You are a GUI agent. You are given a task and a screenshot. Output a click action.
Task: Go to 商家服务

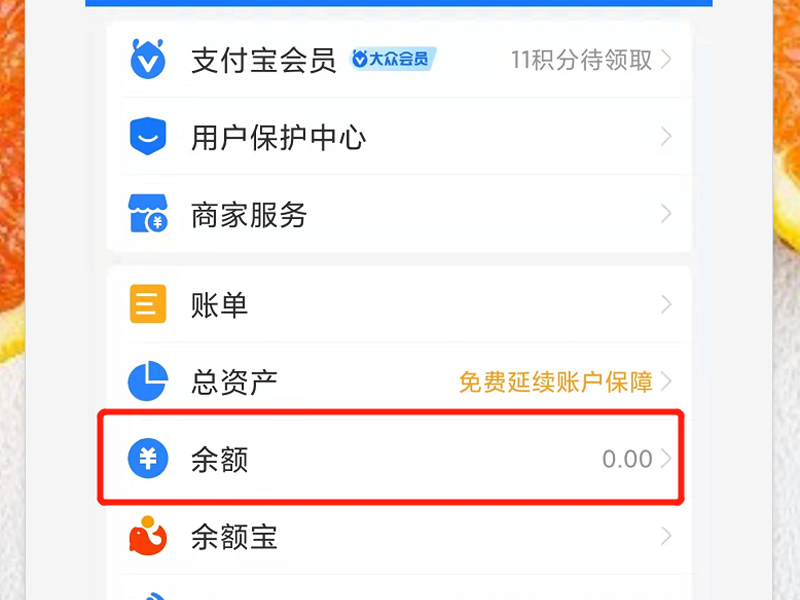pyautogui.click(x=249, y=214)
